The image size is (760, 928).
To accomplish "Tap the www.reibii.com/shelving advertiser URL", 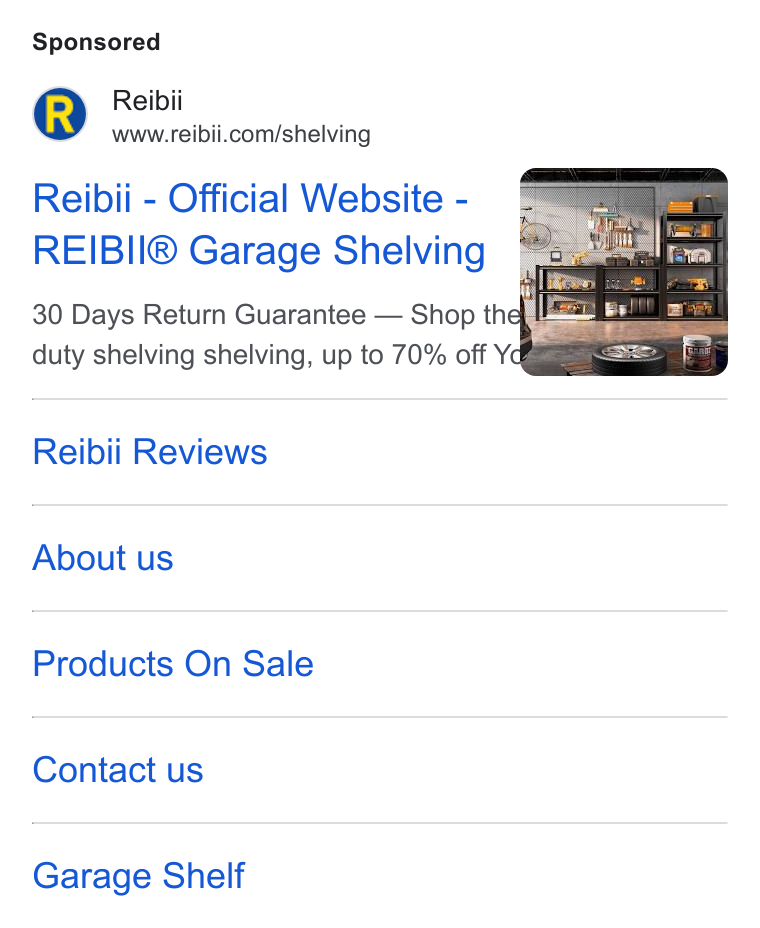I will 241,134.
